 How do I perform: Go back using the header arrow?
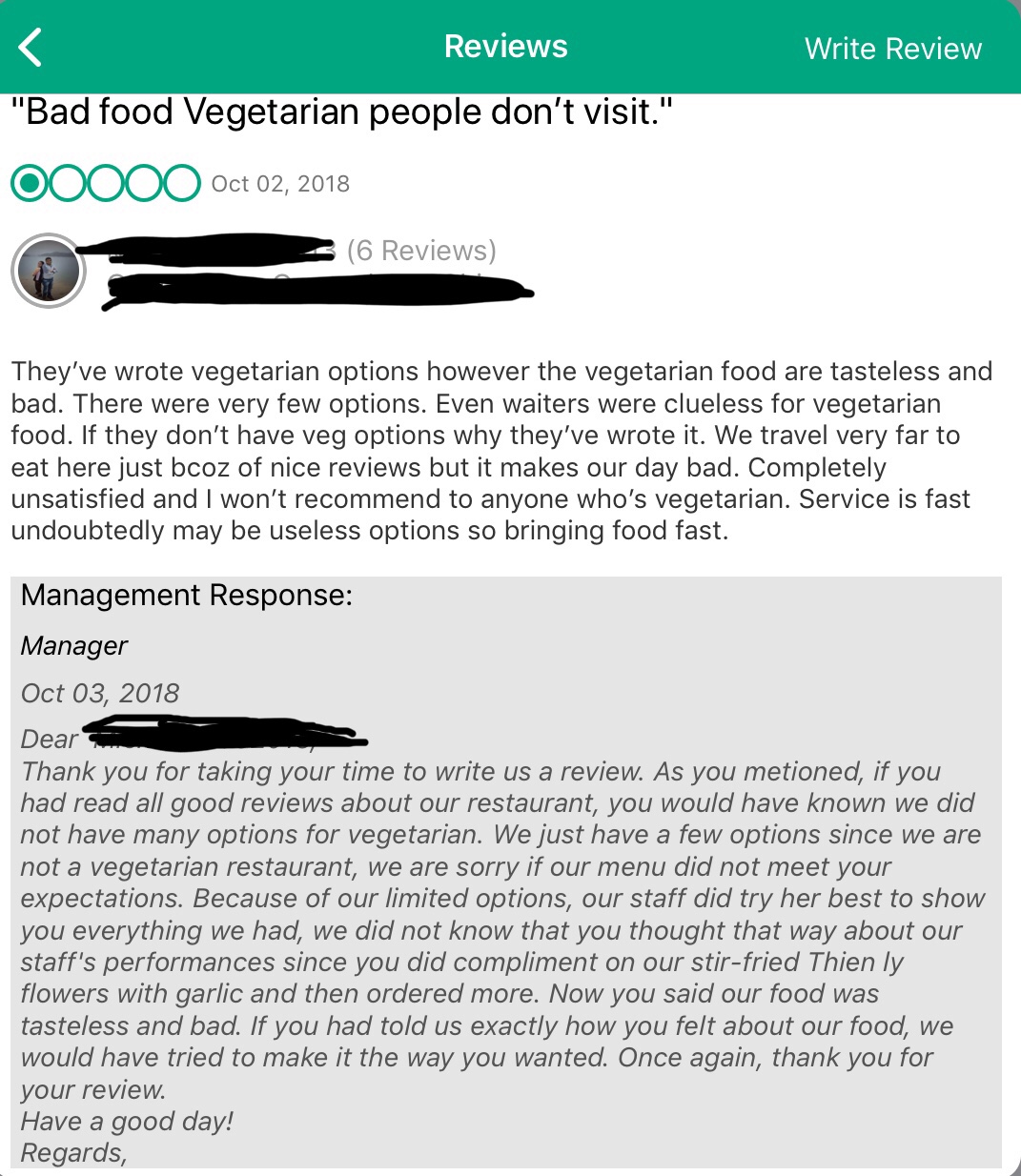pos(31,48)
